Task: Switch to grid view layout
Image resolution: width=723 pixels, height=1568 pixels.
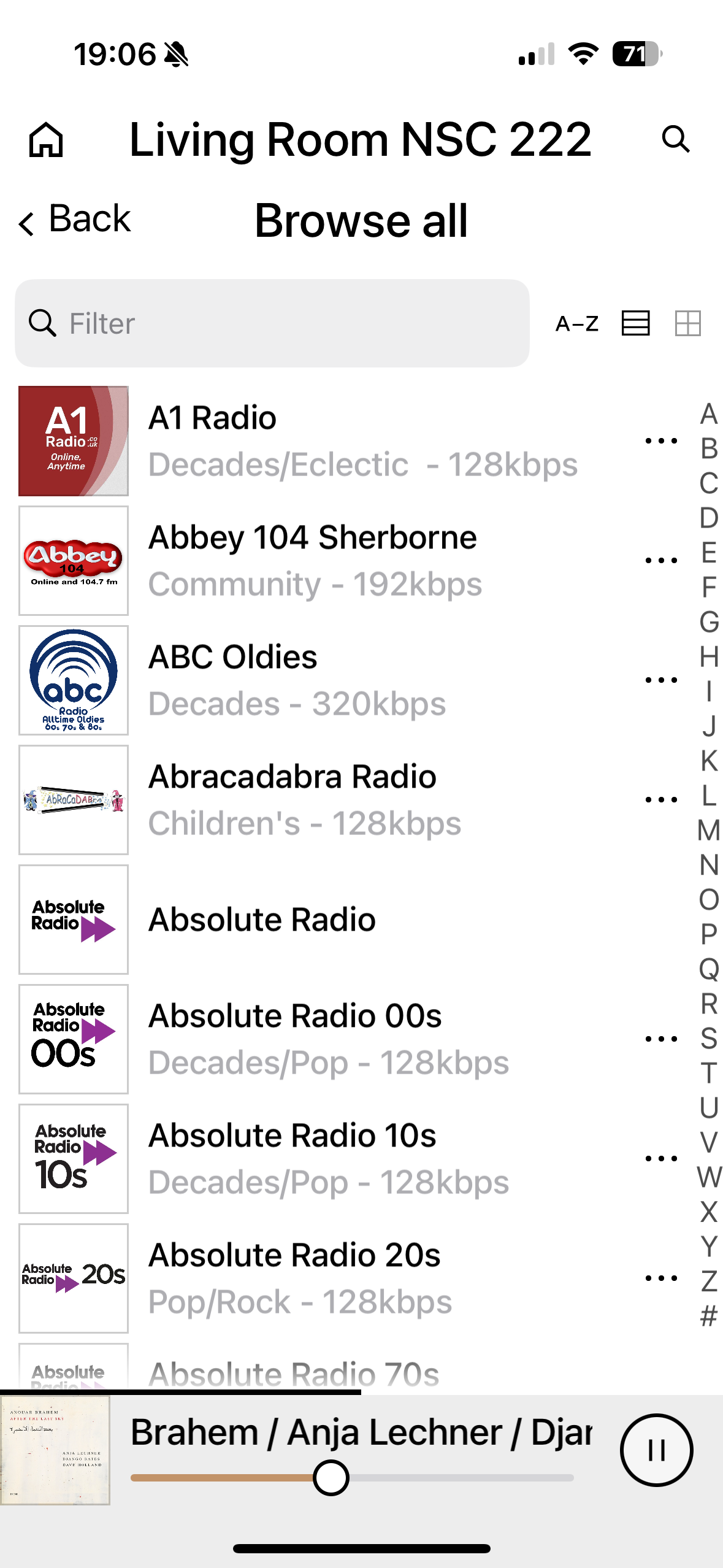Action: (687, 323)
